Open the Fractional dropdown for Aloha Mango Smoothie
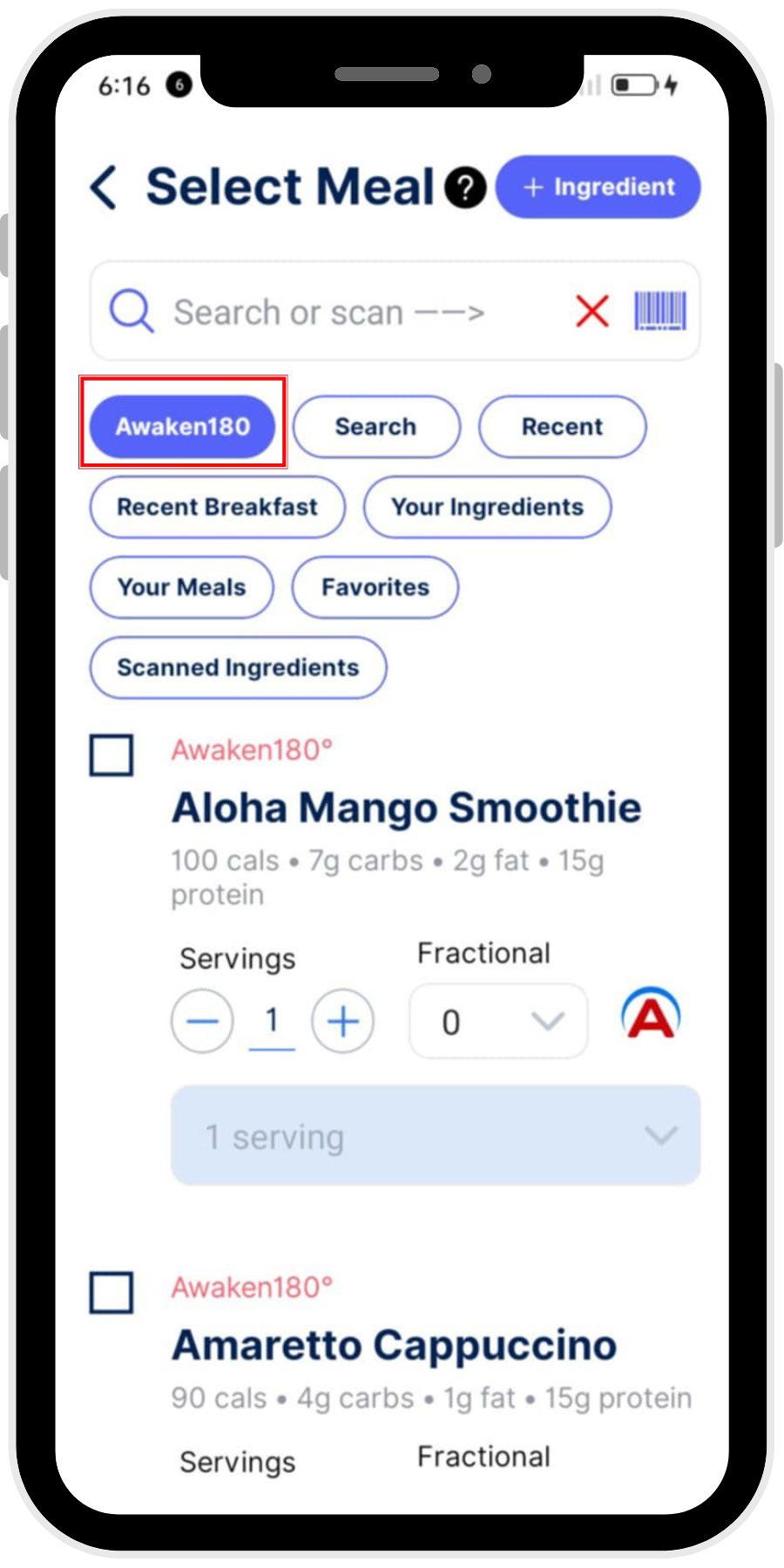The height and width of the screenshot is (1568, 784). coord(498,1021)
